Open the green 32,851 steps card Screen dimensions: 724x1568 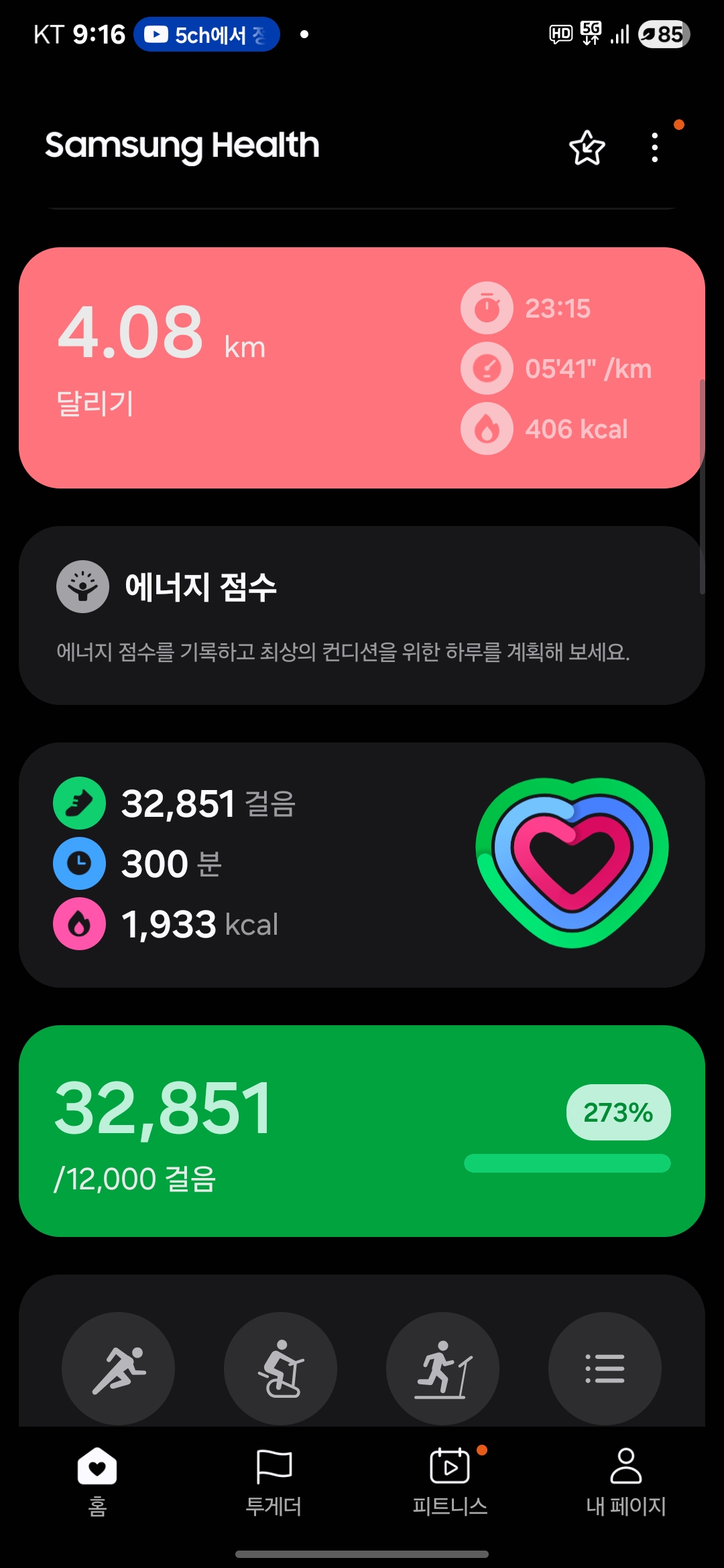pos(362,1131)
